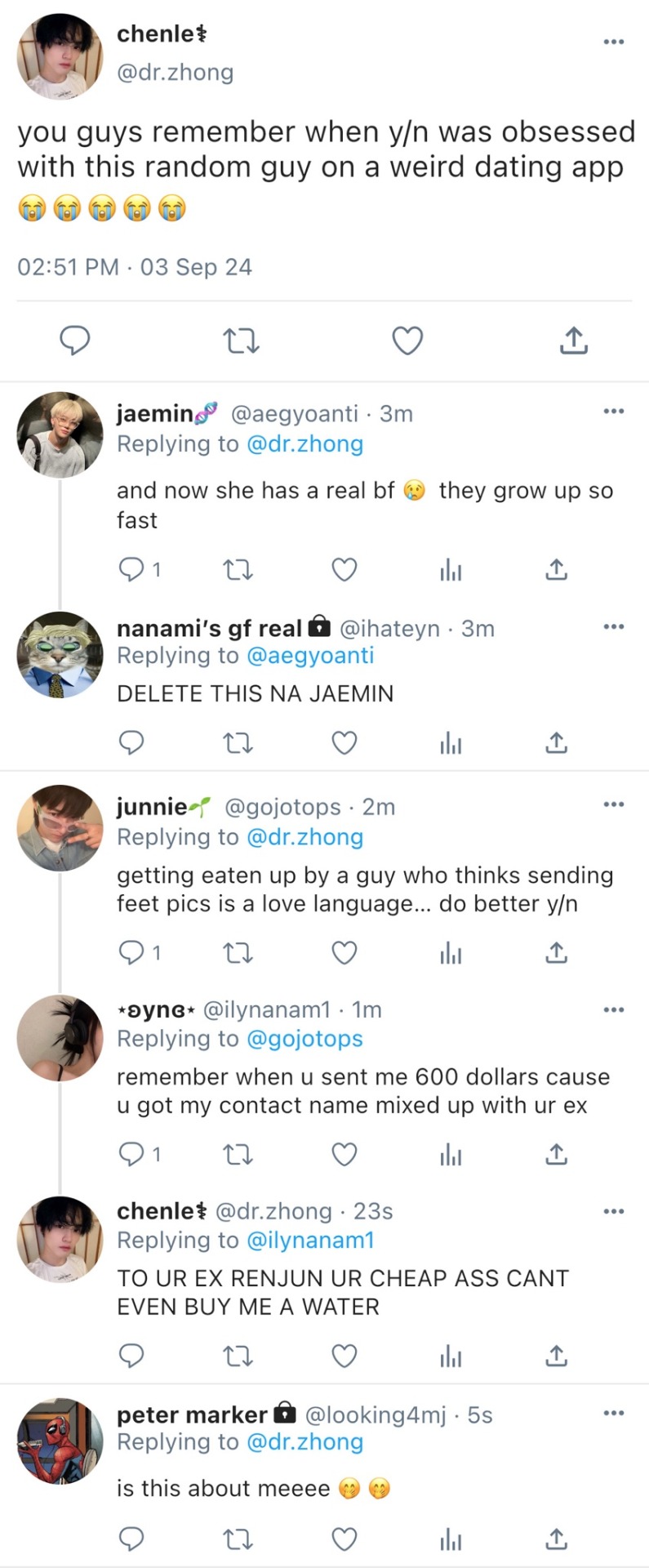
Task: Share the 600 dollars reply
Action: (x=556, y=1154)
